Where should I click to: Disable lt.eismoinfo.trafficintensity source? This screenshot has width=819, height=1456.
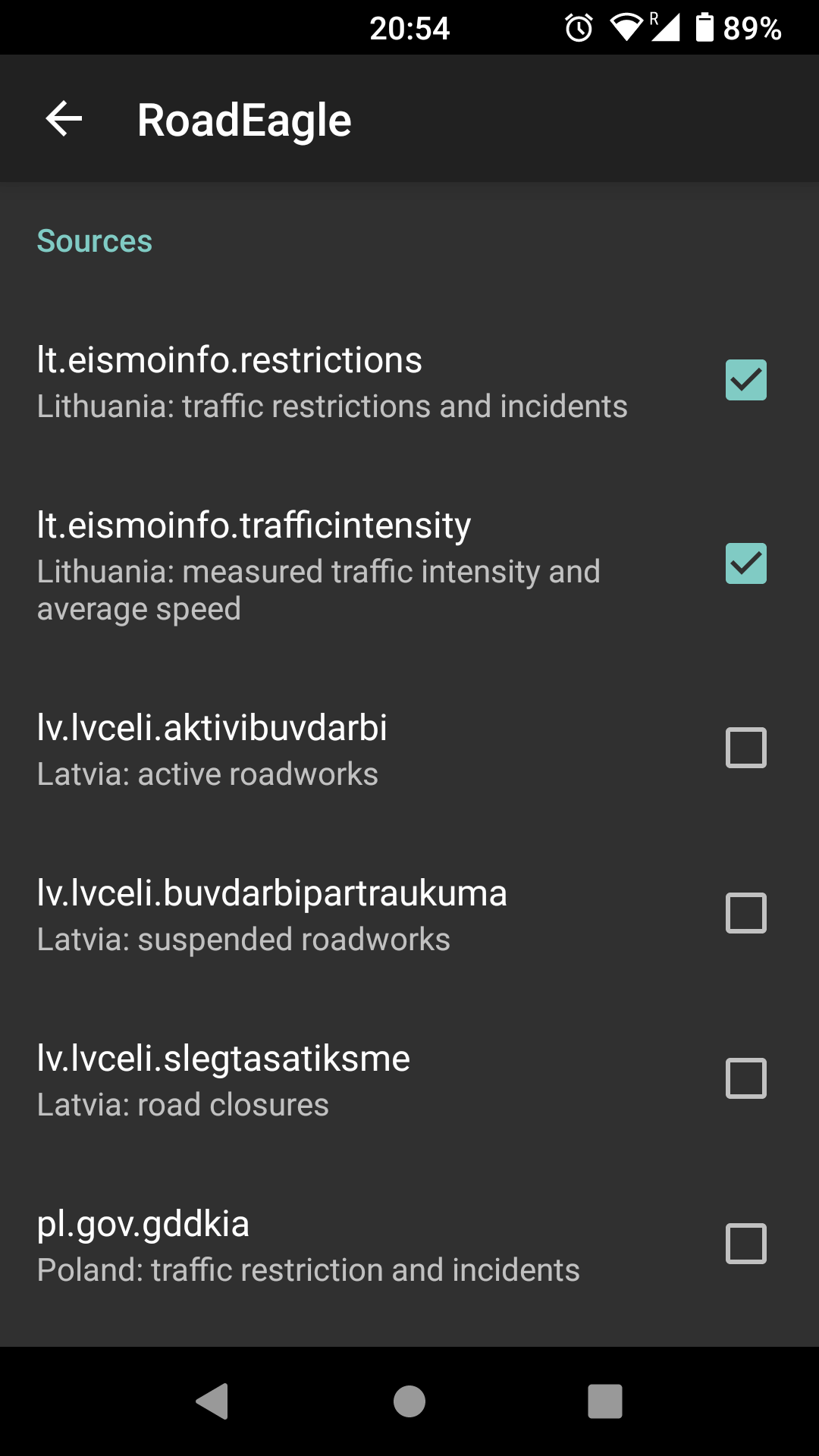[x=745, y=563]
